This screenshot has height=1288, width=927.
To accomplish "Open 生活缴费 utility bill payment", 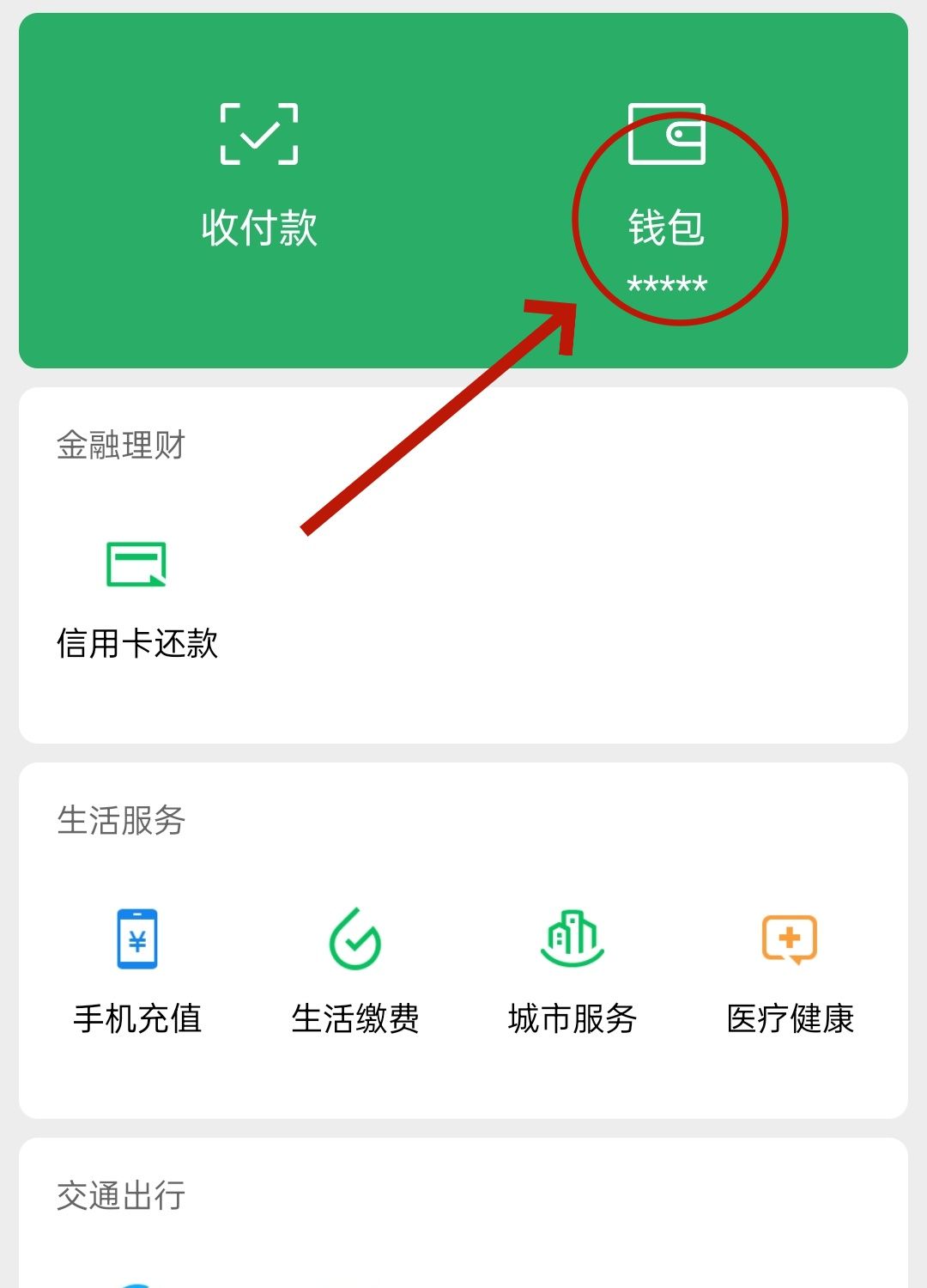I will tap(355, 1018).
